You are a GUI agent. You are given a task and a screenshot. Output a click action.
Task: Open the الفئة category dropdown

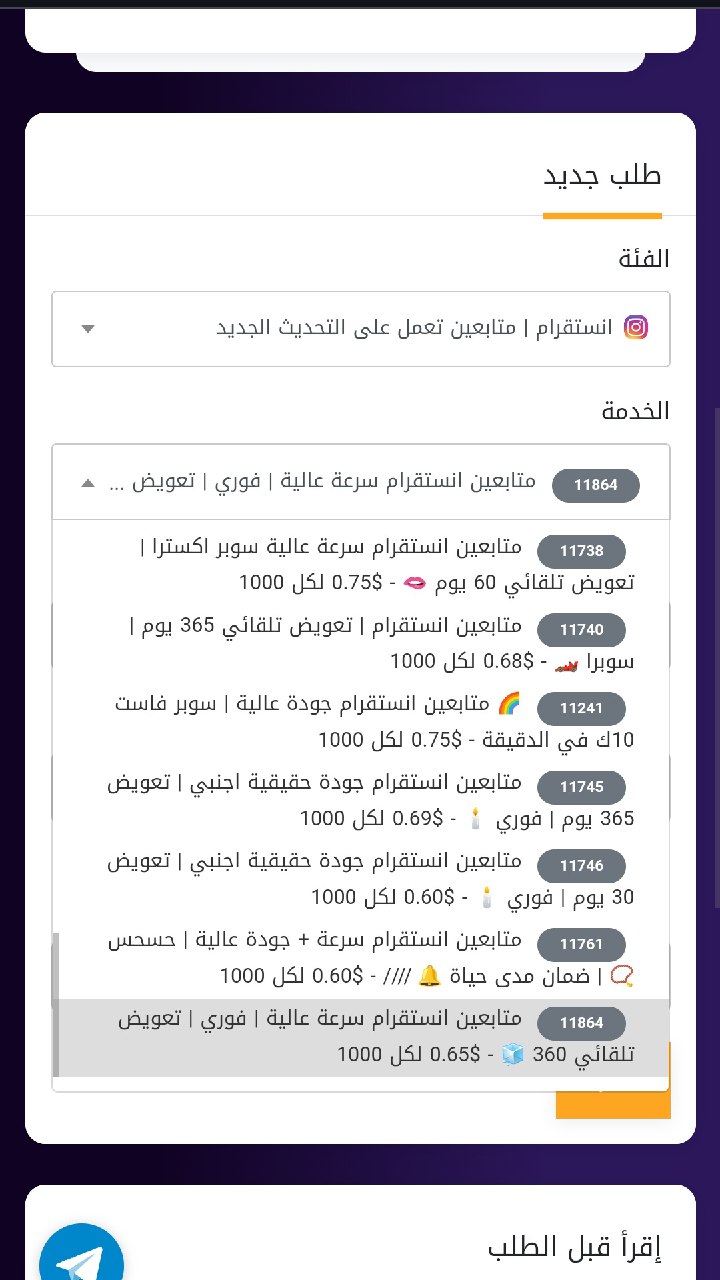pos(361,329)
